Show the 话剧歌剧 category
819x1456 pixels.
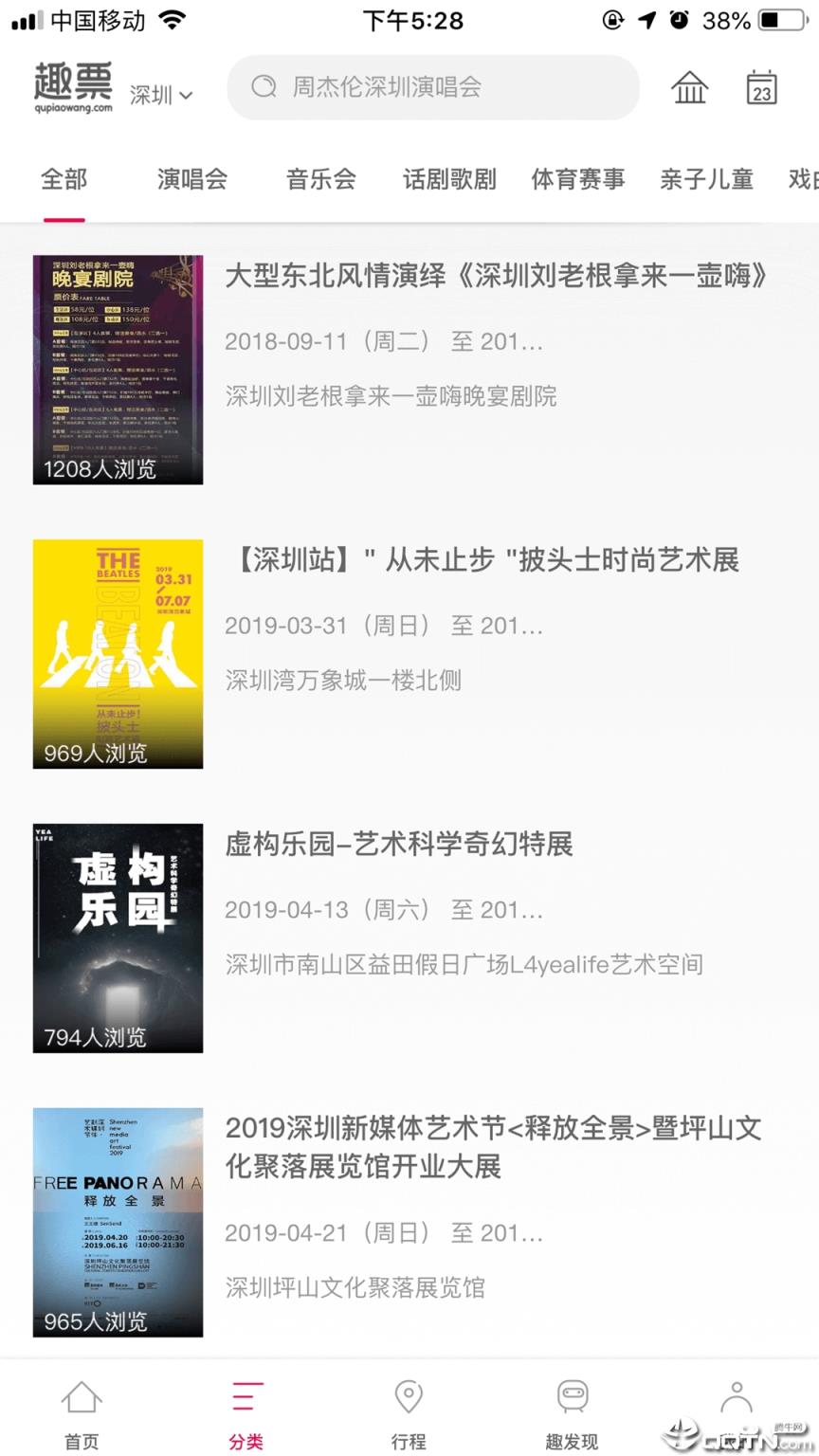(449, 179)
